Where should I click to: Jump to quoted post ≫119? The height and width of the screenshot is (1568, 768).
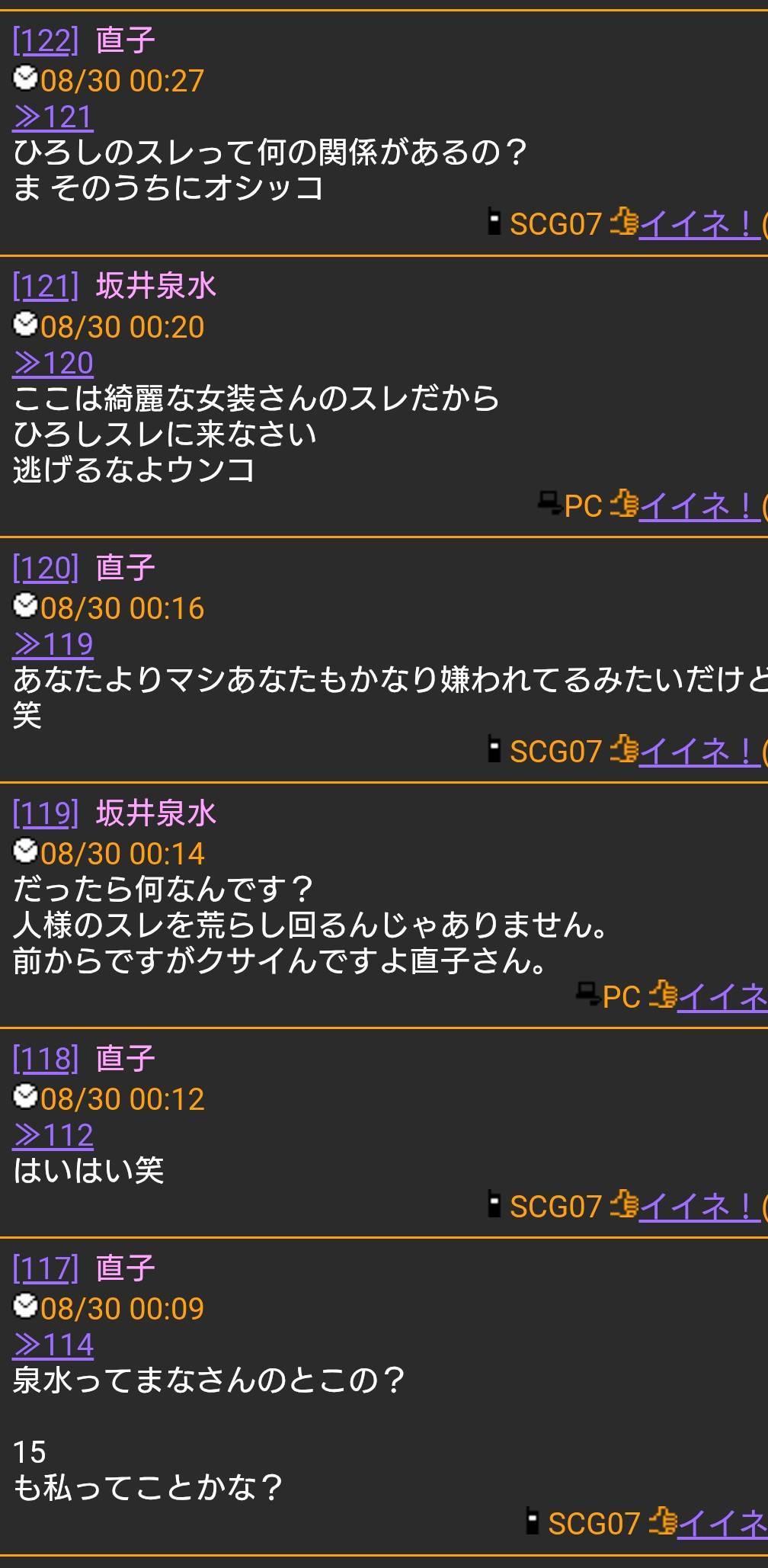53,645
